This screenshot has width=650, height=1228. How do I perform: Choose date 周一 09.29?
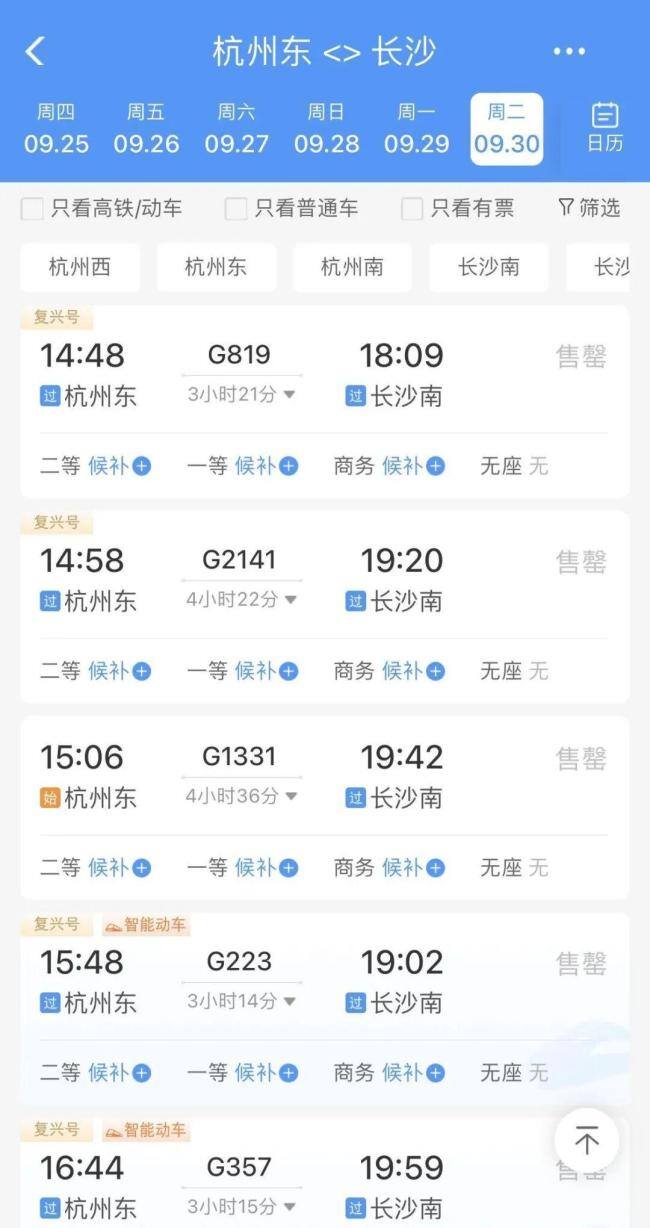click(x=416, y=129)
